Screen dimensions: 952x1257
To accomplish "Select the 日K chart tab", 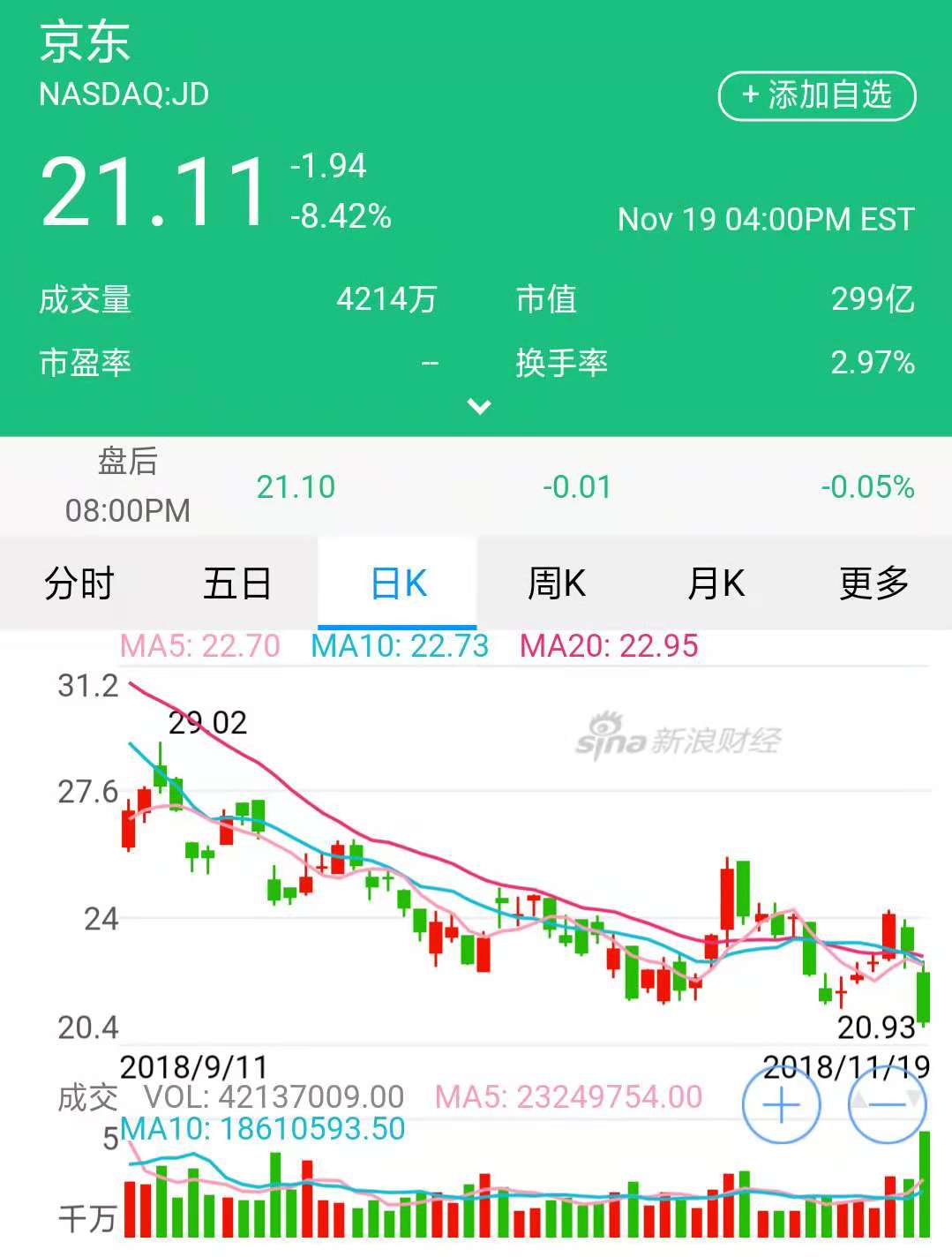I will click(398, 583).
